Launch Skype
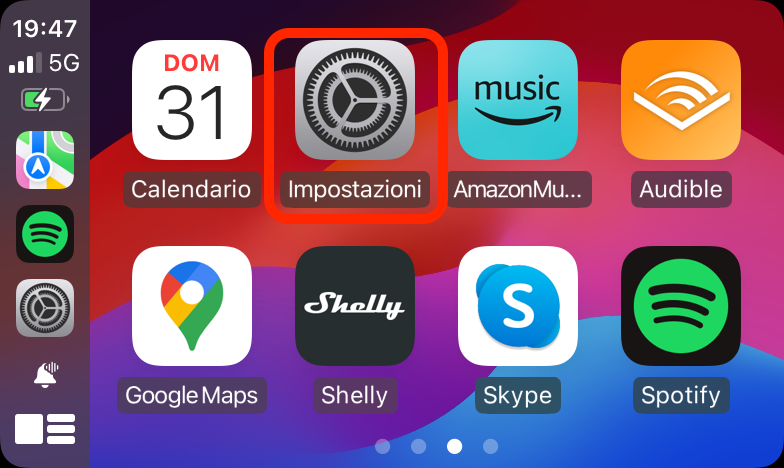The image size is (784, 468). [518, 306]
